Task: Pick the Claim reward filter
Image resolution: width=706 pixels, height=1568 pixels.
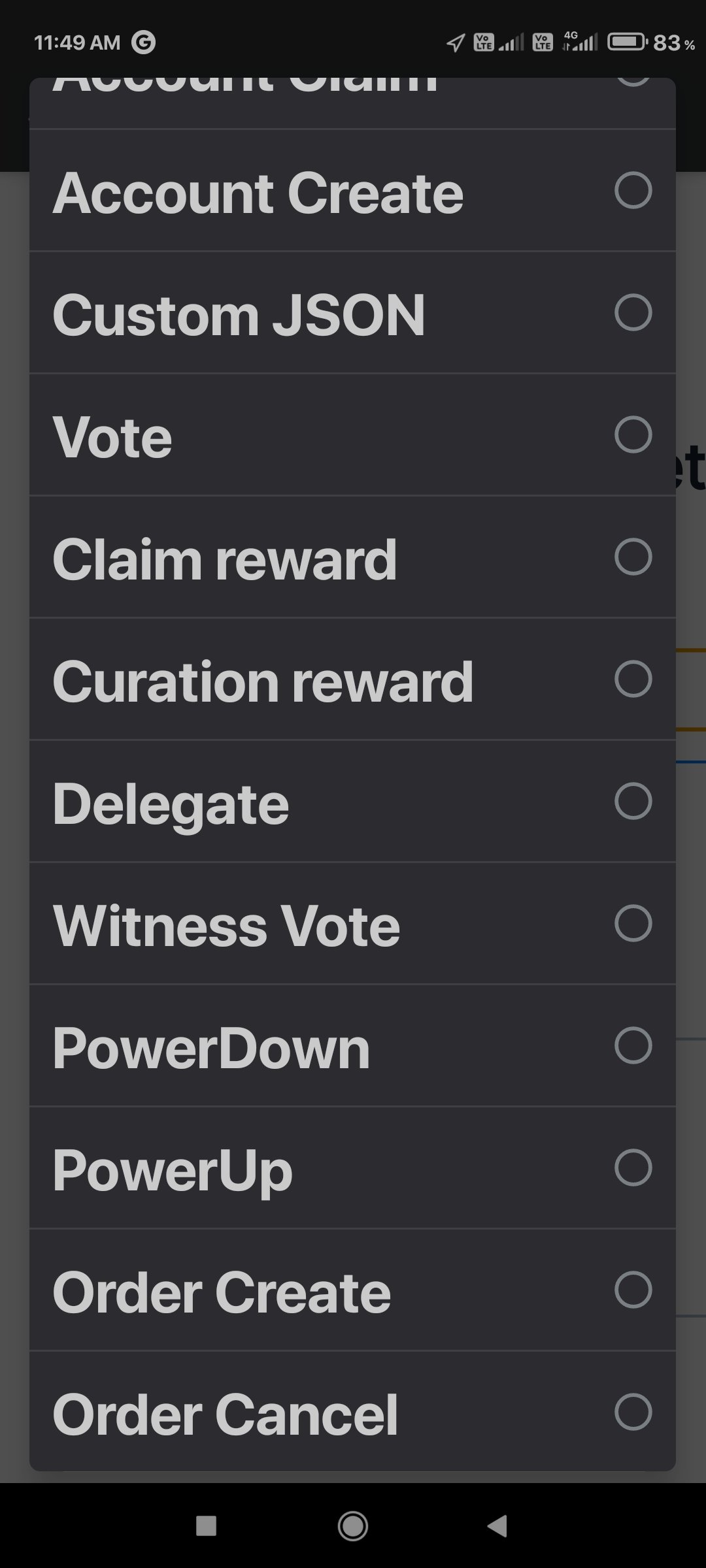Action: 352,557
